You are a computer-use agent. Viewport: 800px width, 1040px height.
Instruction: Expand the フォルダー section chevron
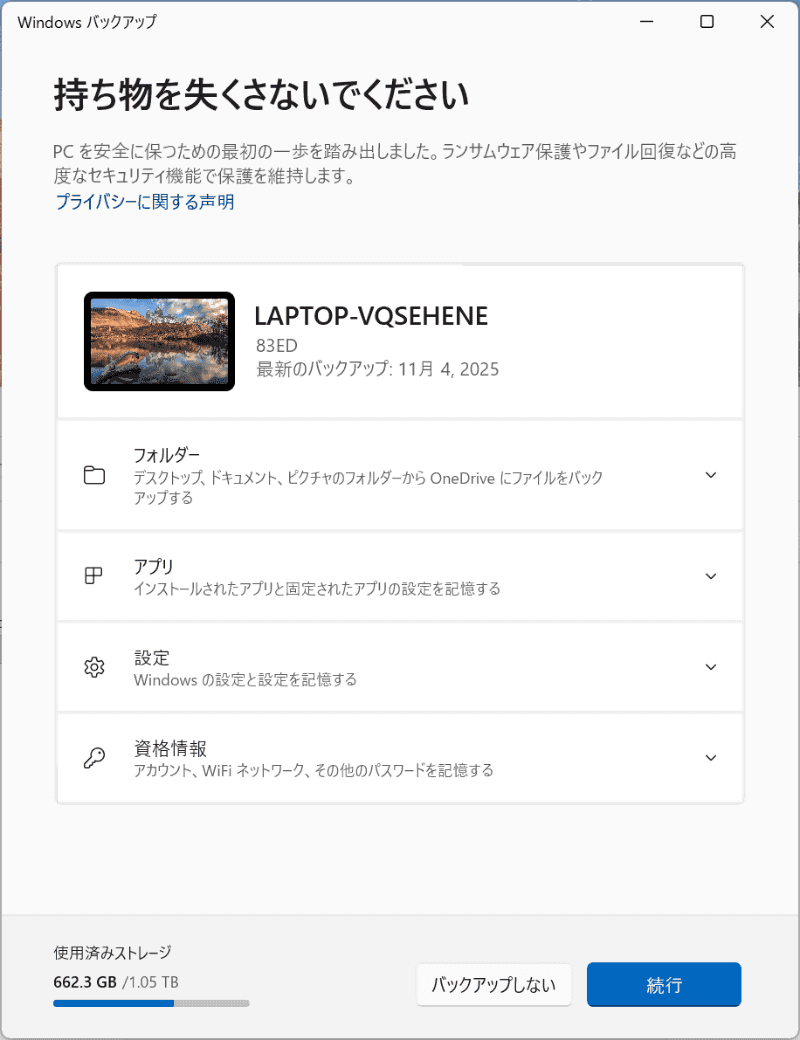coord(711,476)
